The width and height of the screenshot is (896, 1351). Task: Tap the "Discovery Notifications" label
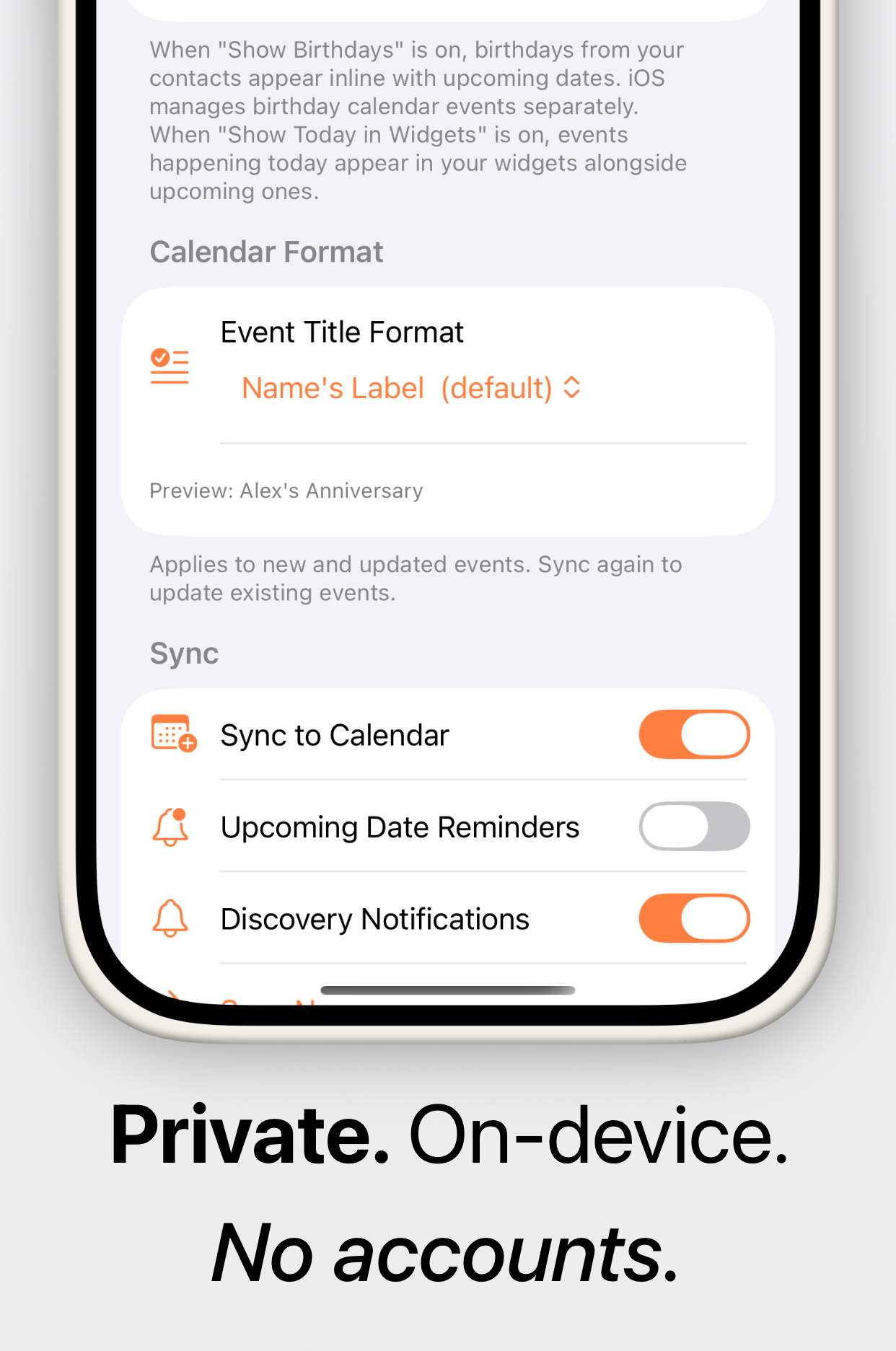coord(375,918)
